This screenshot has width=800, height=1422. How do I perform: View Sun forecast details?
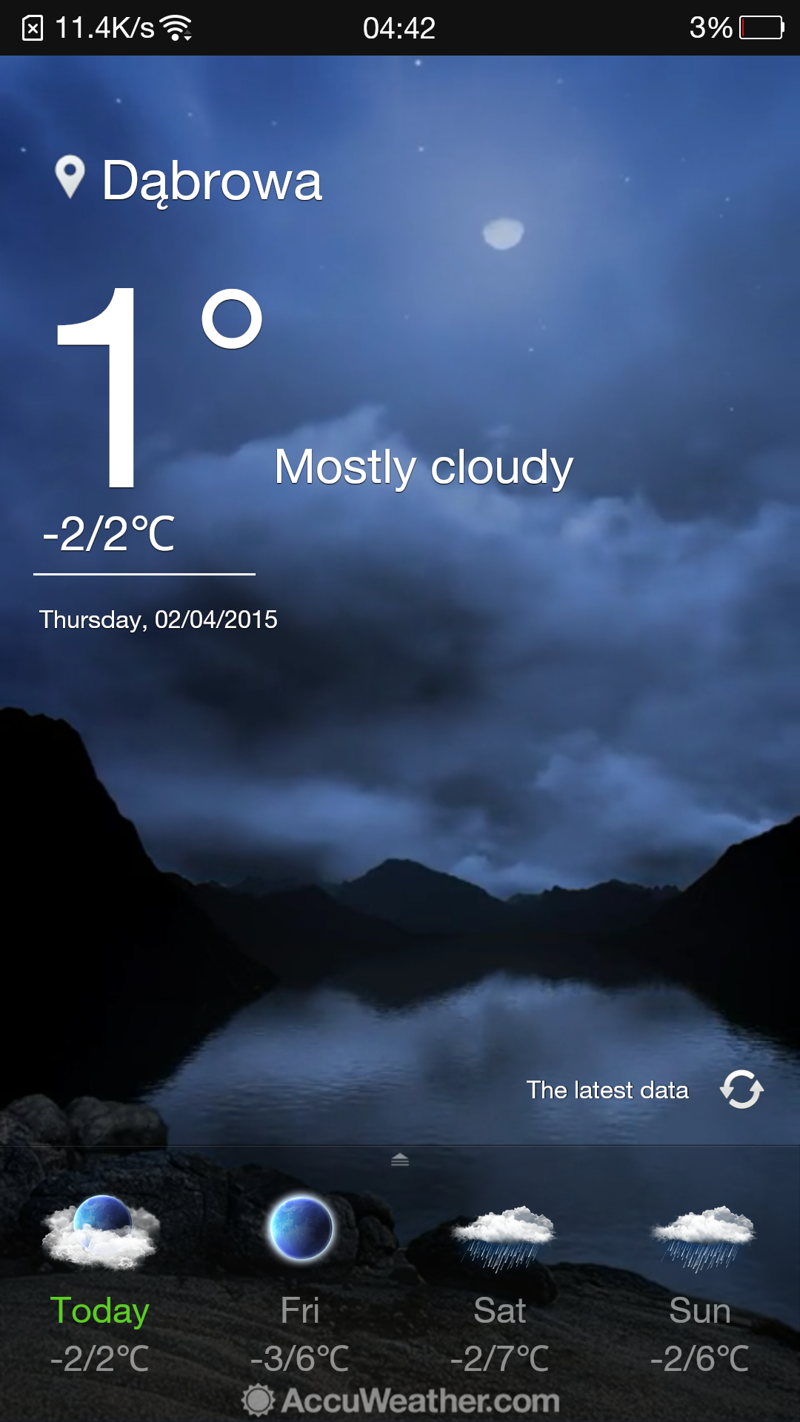click(700, 1280)
